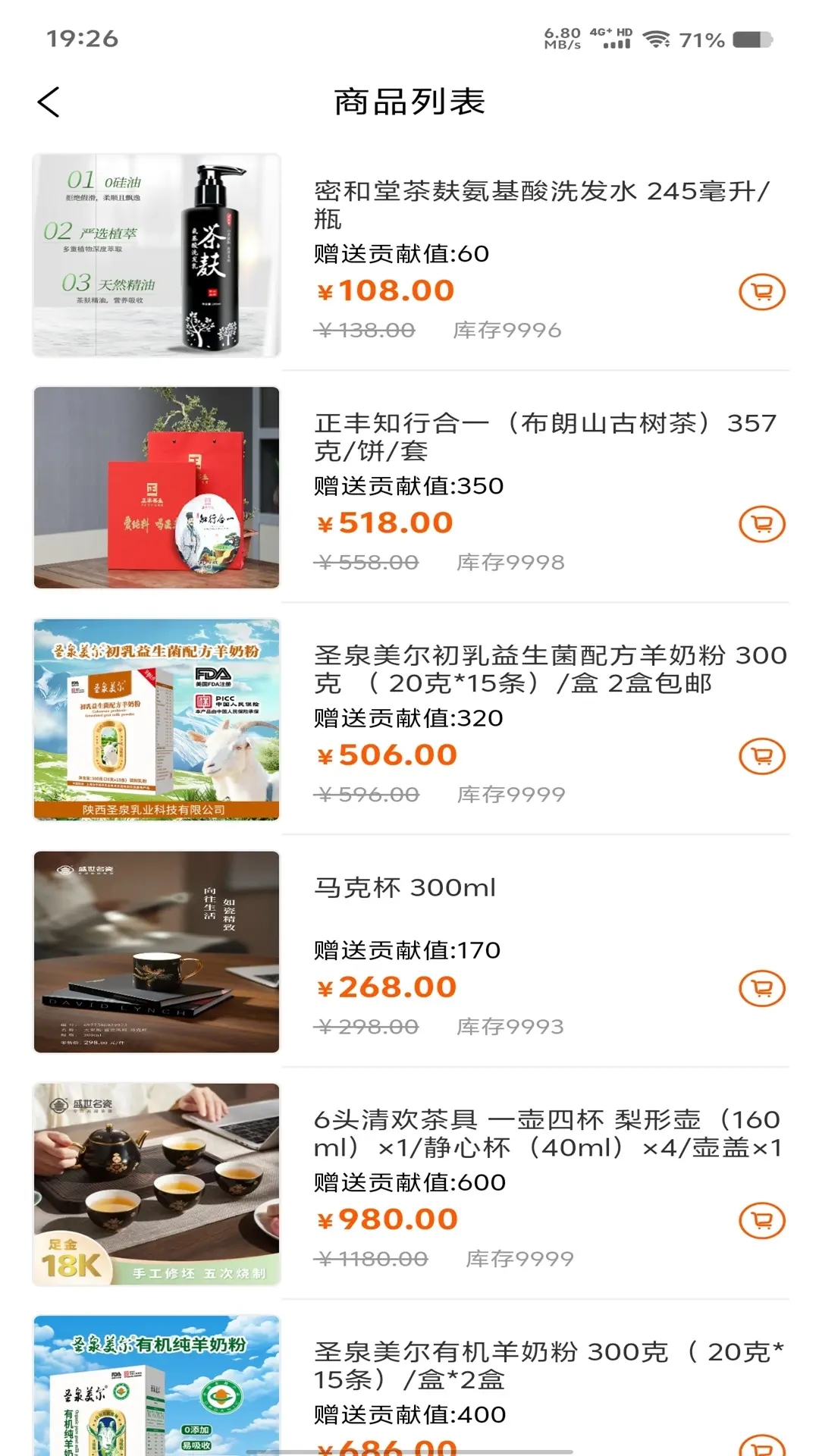This screenshot has width=819, height=1456.
Task: Add 密和堂茶麸氨基酸洗发水 to cart
Action: (761, 292)
